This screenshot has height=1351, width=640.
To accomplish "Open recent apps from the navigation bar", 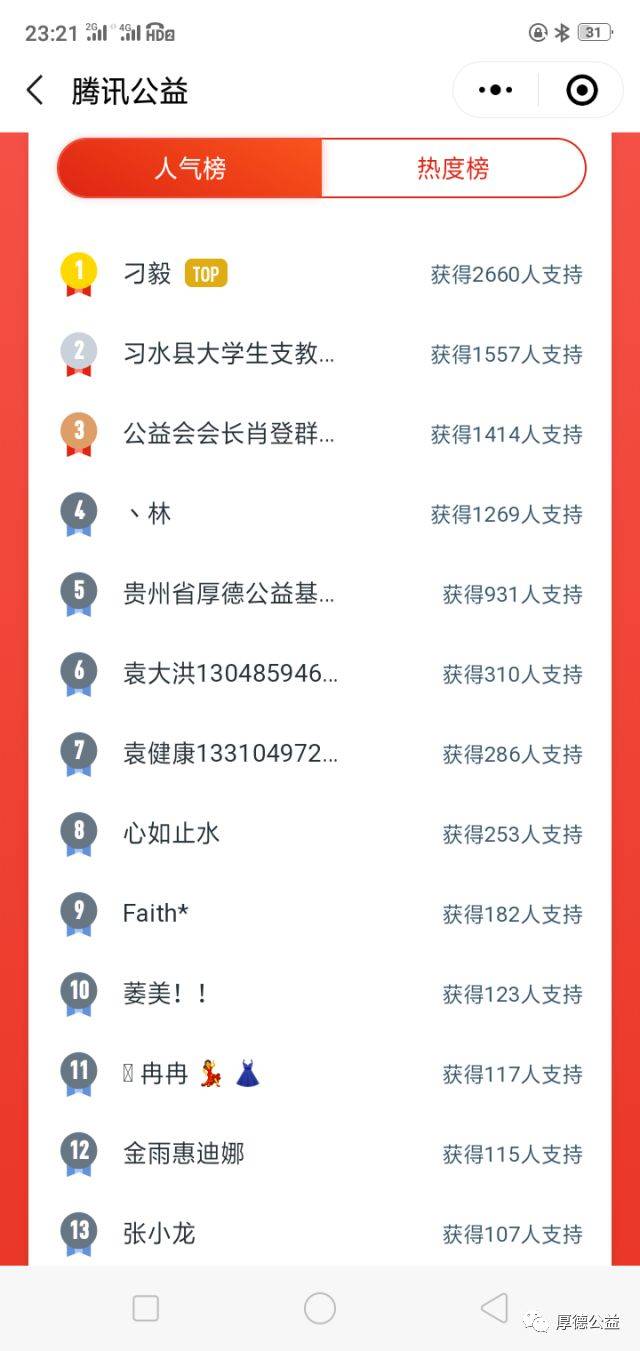I will click(x=146, y=1308).
